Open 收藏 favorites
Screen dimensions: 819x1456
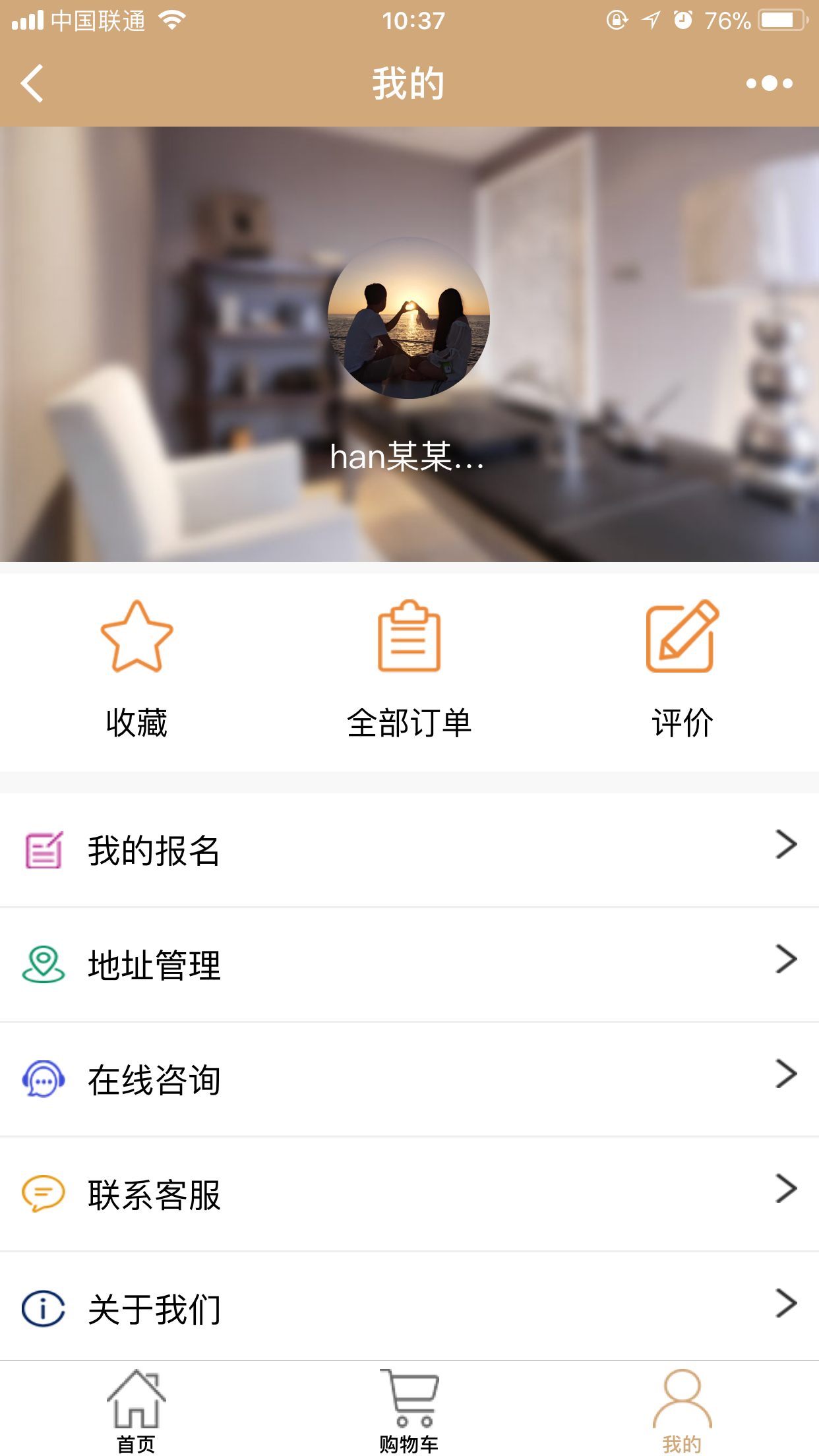136,667
